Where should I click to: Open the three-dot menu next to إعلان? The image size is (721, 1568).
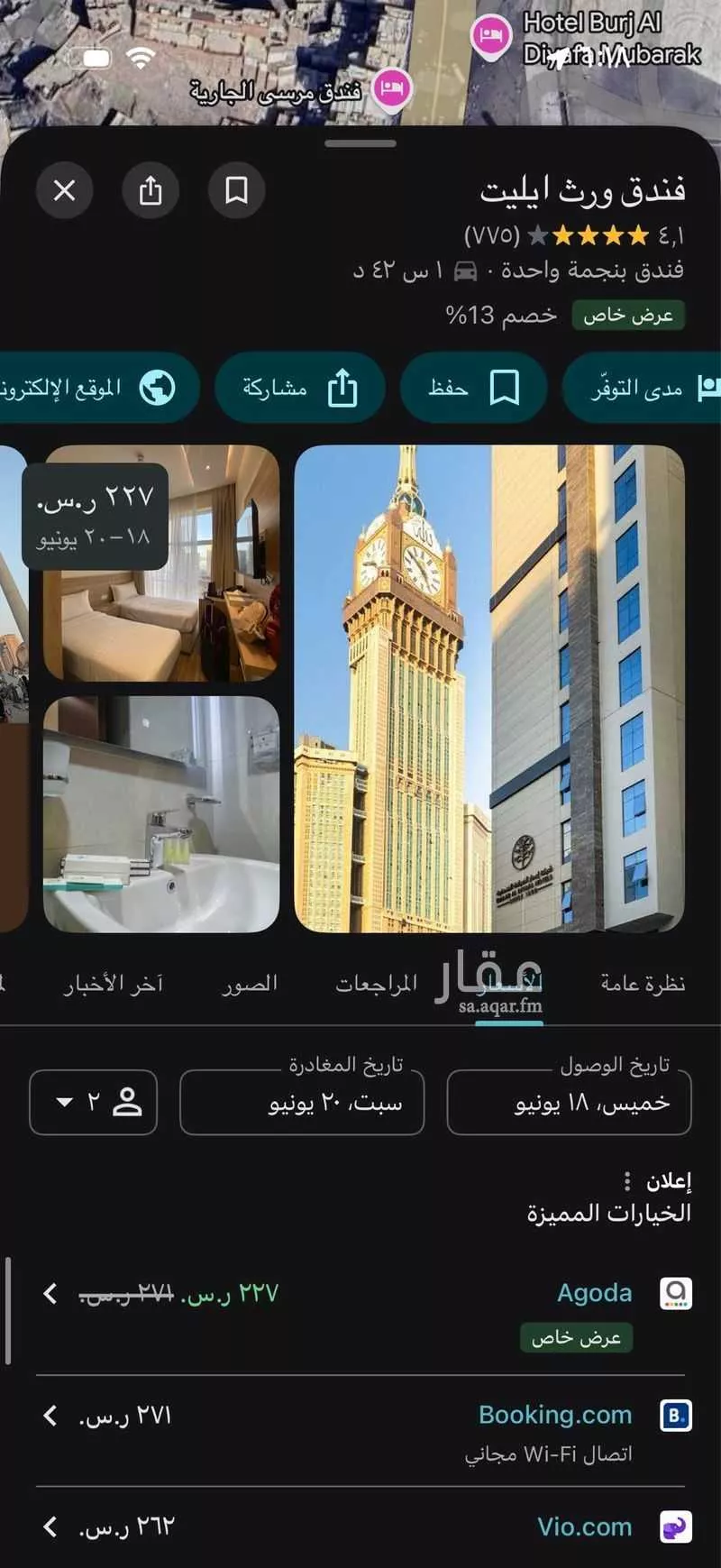click(x=627, y=1181)
